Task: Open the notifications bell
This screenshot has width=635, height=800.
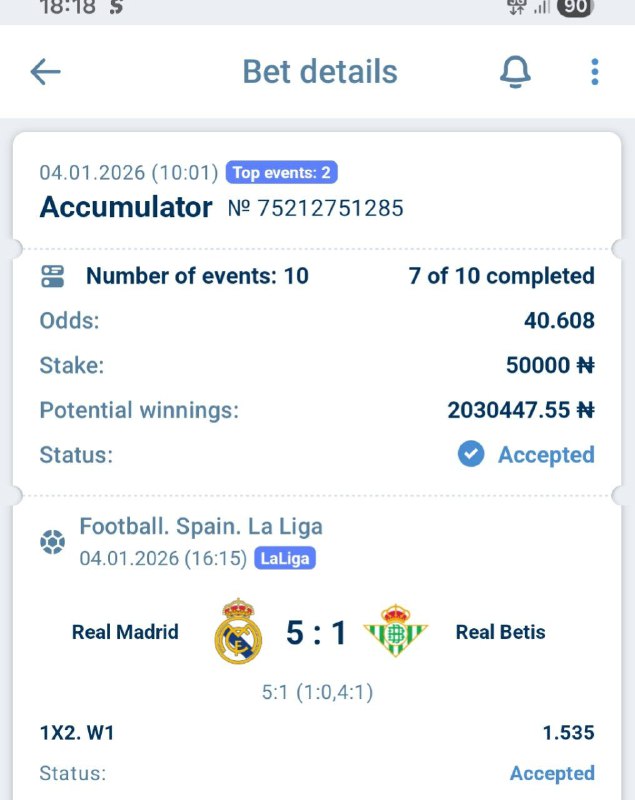Action: [x=515, y=72]
